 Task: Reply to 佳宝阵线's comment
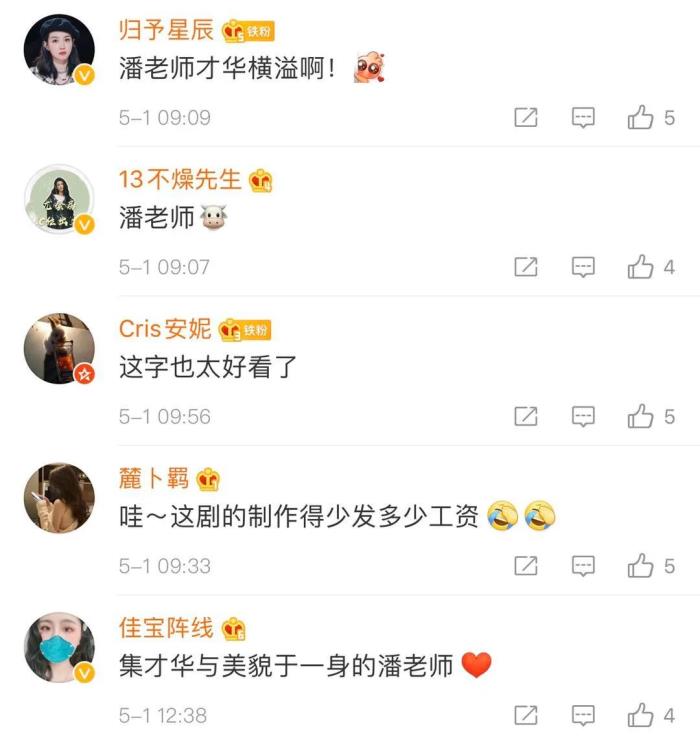pyautogui.click(x=583, y=715)
